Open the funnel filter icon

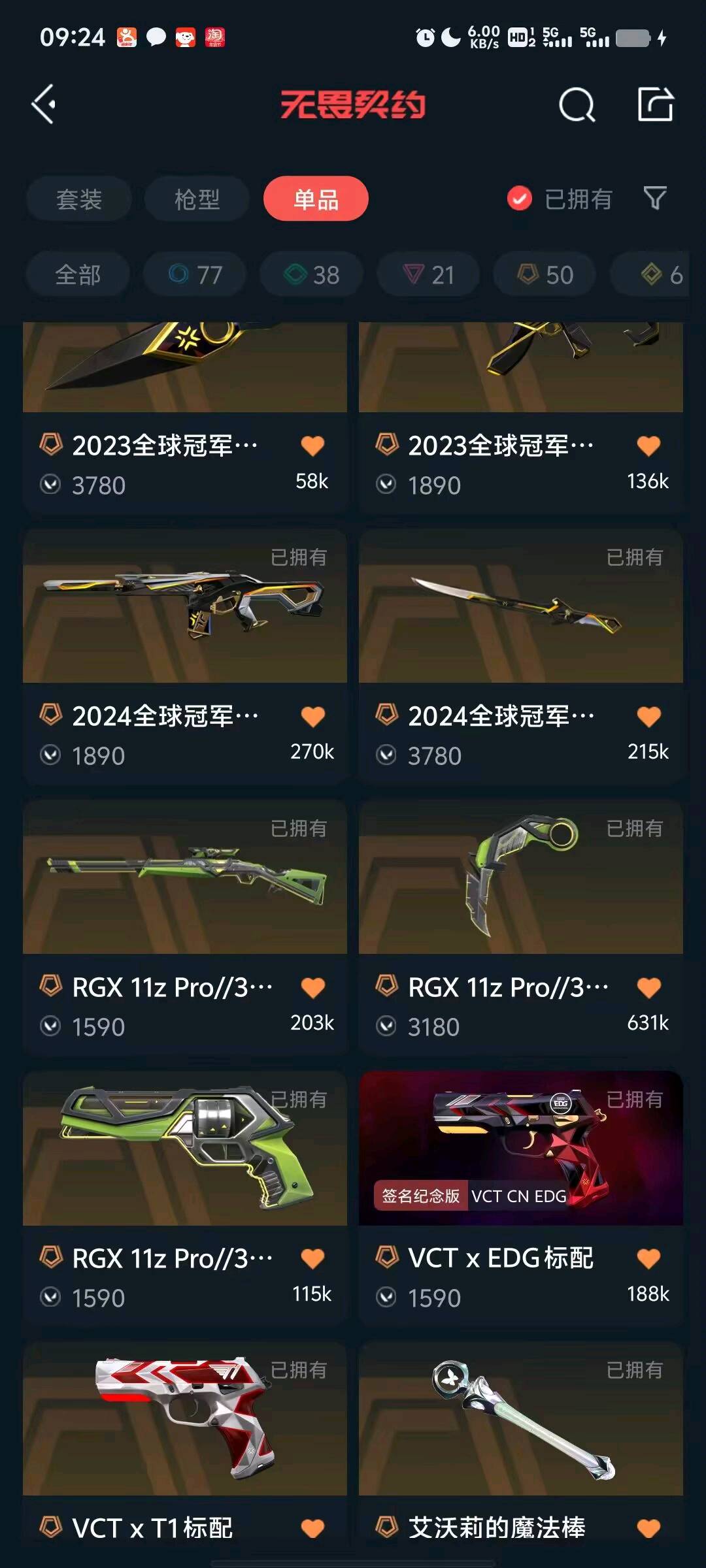(x=655, y=198)
